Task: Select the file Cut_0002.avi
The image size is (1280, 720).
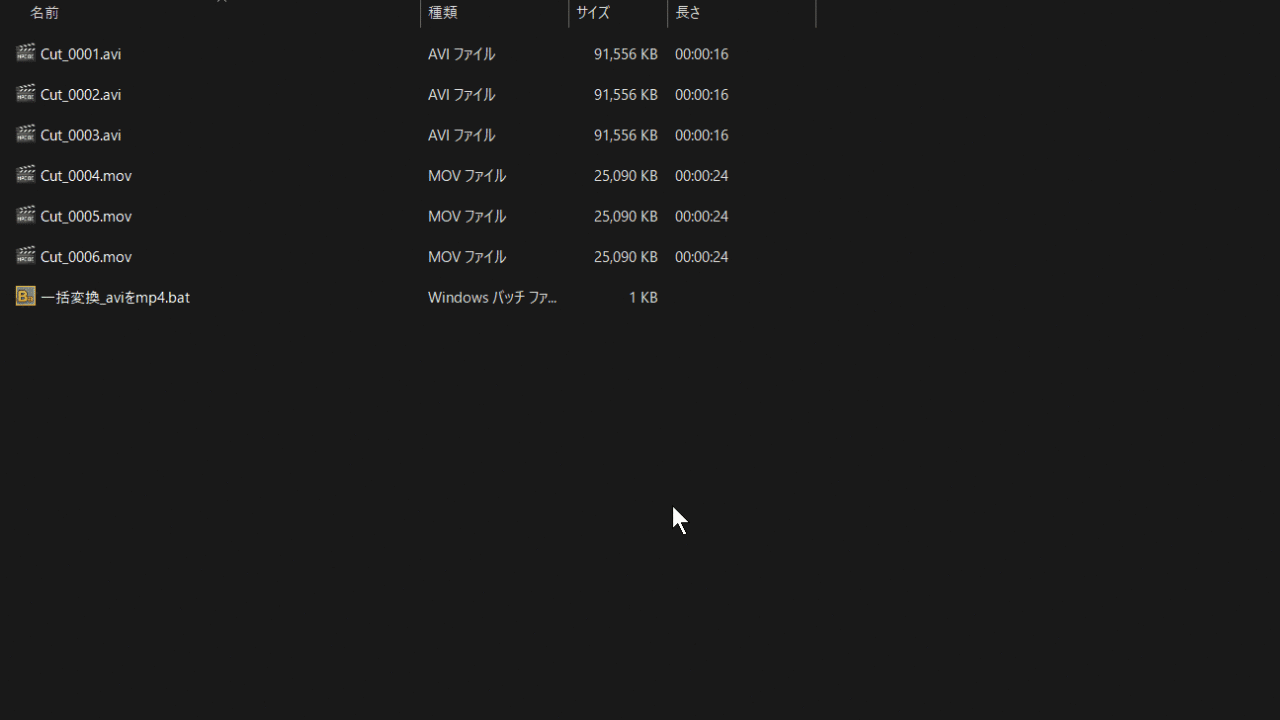Action: click(x=80, y=95)
